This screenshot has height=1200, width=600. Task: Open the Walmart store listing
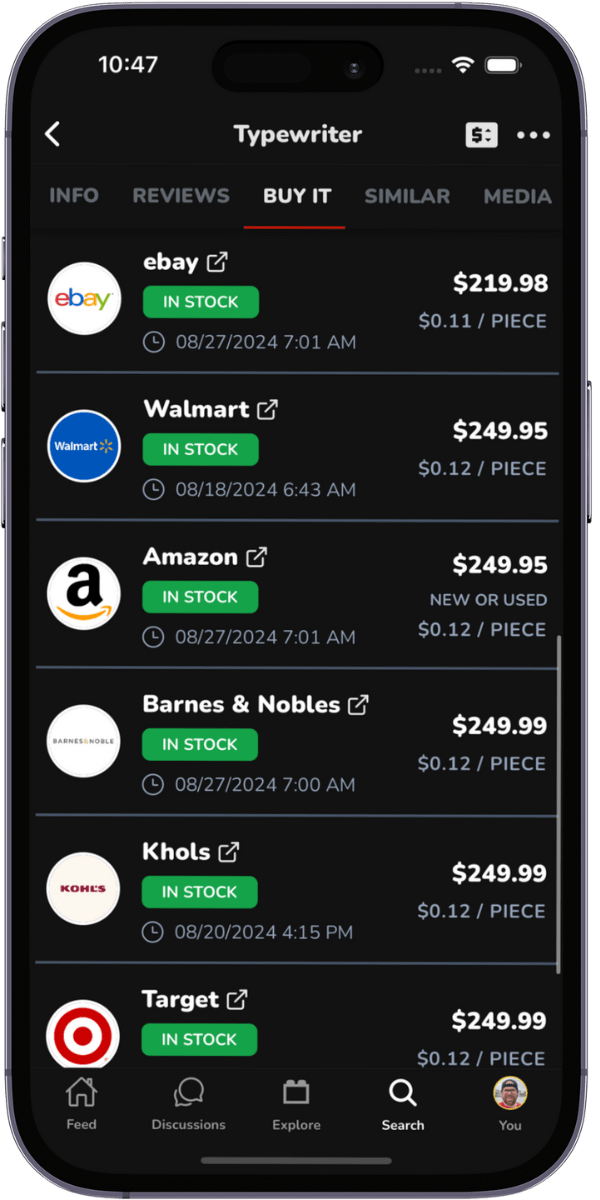(210, 409)
